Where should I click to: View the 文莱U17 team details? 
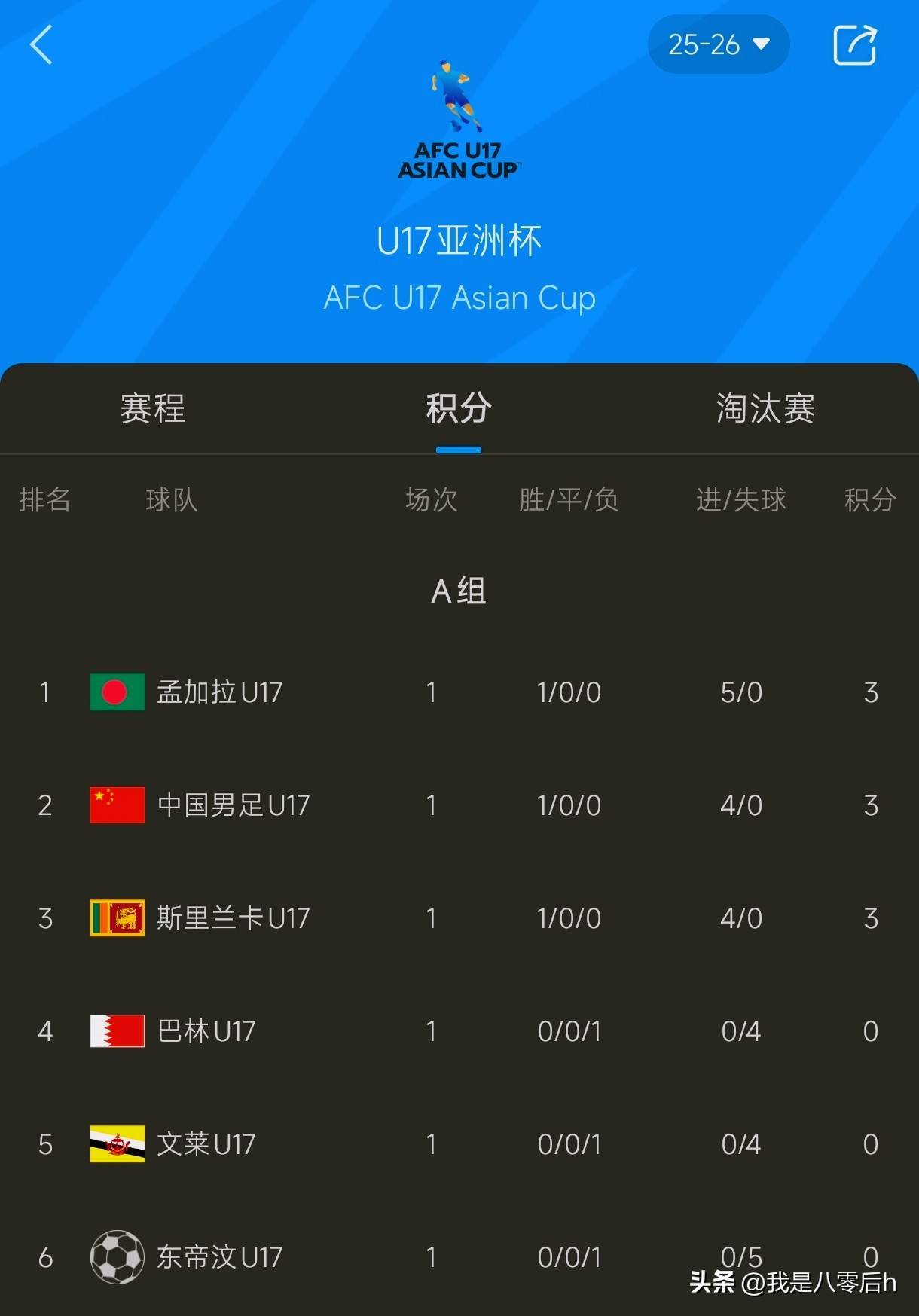pyautogui.click(x=206, y=1144)
